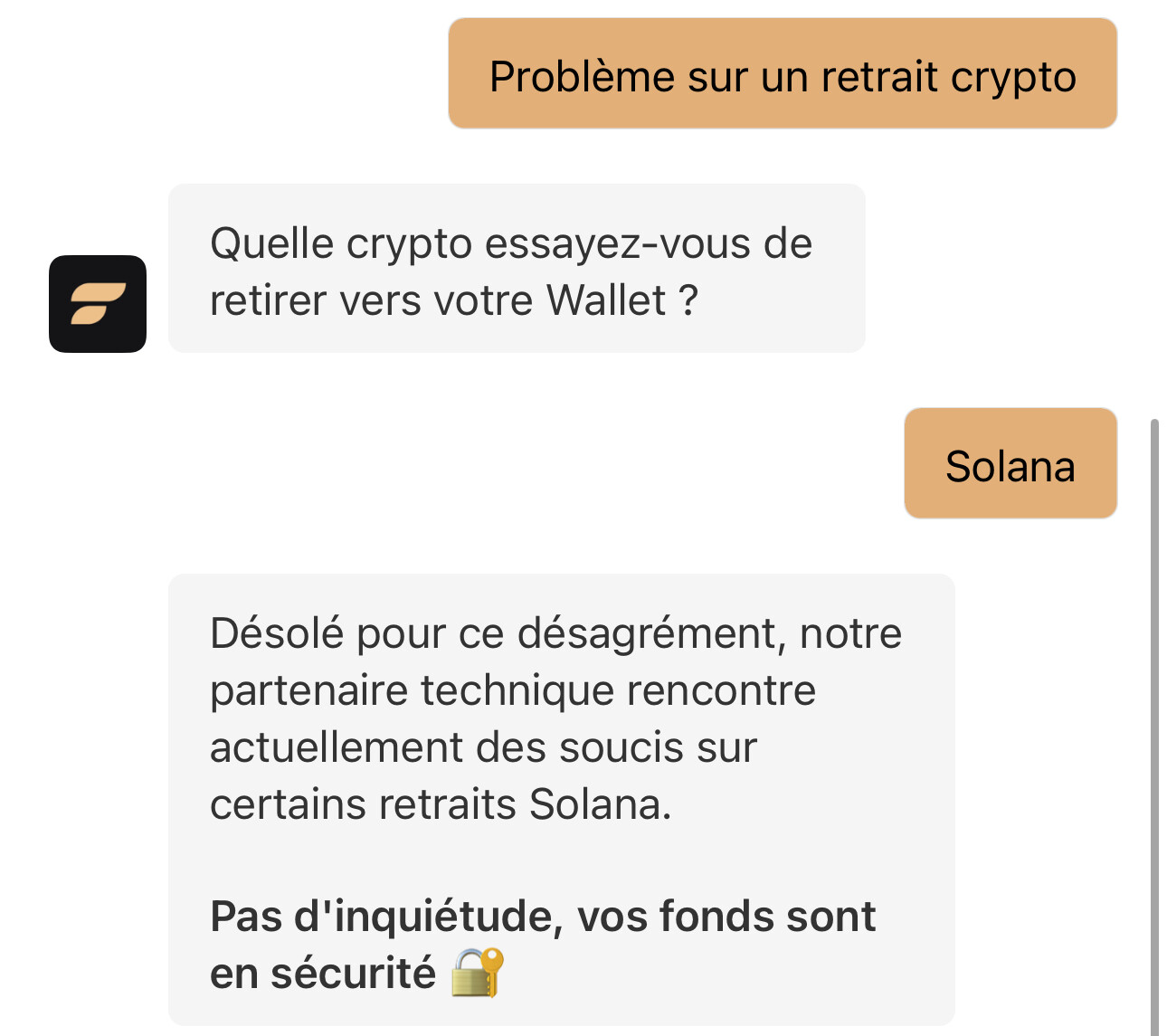Viewport: 1167px width, 1036px height.
Task: Tap the 'Problème sur un retrait crypto' reply bubble
Action: (x=783, y=74)
